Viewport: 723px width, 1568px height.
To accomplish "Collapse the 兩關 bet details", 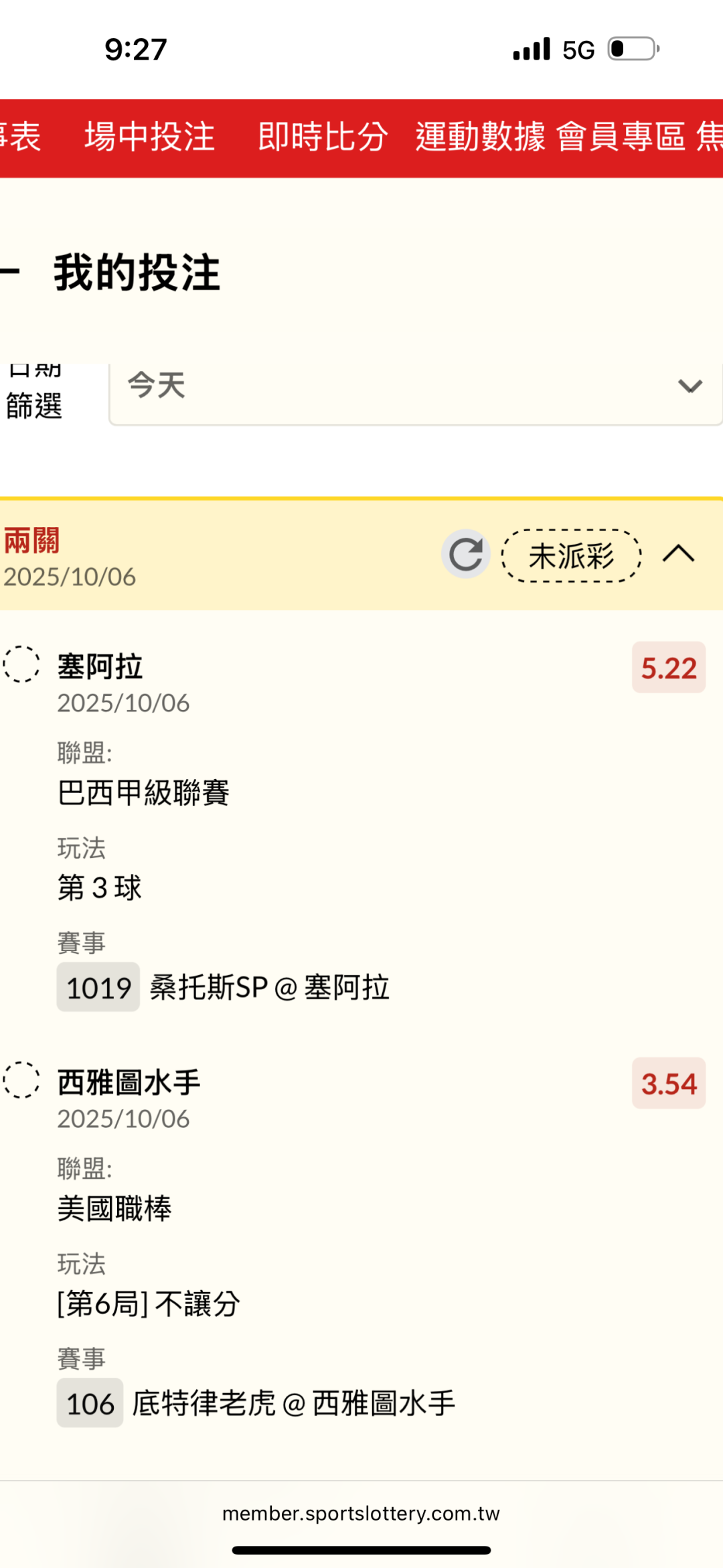I will [x=678, y=555].
